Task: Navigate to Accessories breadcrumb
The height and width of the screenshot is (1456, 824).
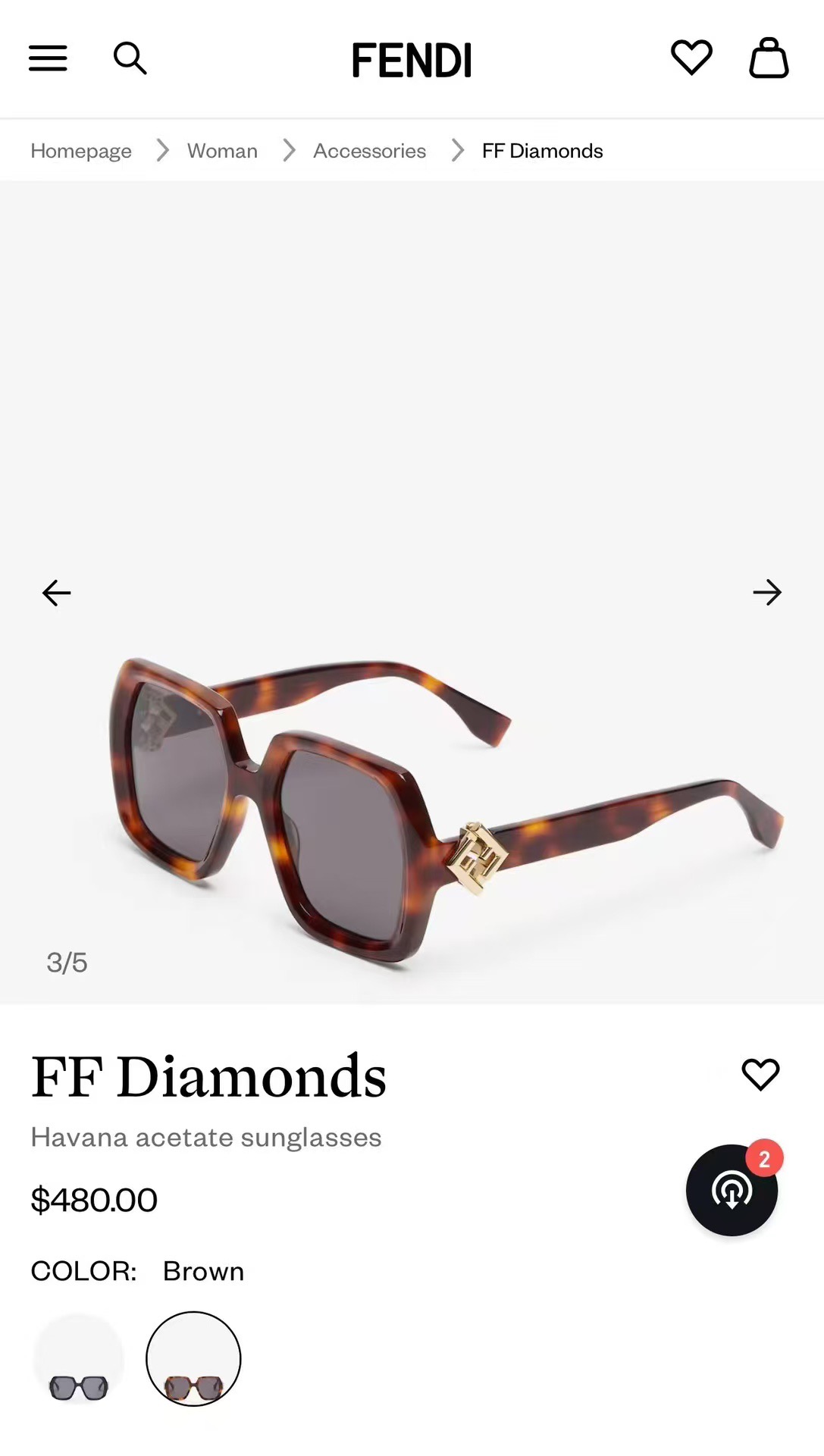Action: point(369,151)
